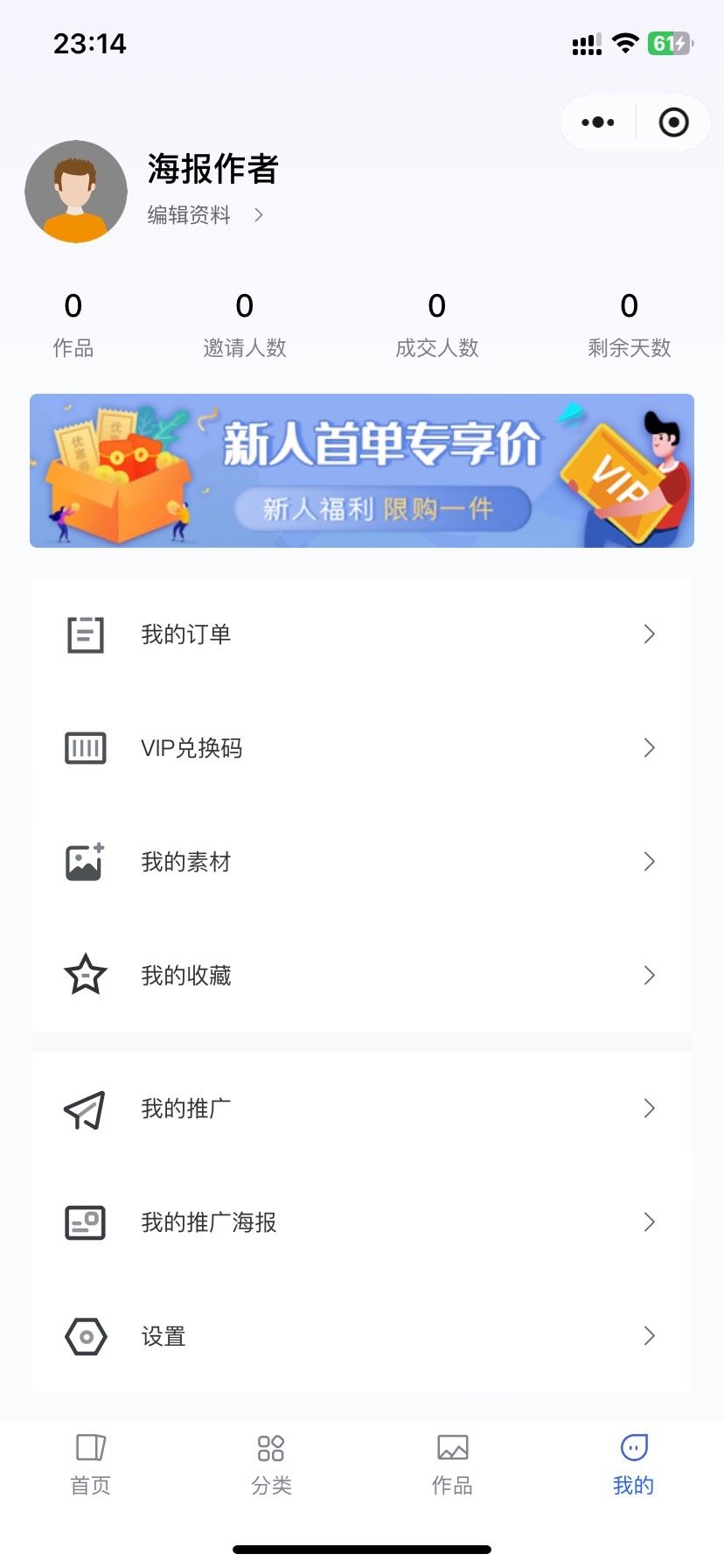Go to VIP兑换码 redemption page
Image resolution: width=724 pixels, height=1568 pixels.
(x=362, y=748)
